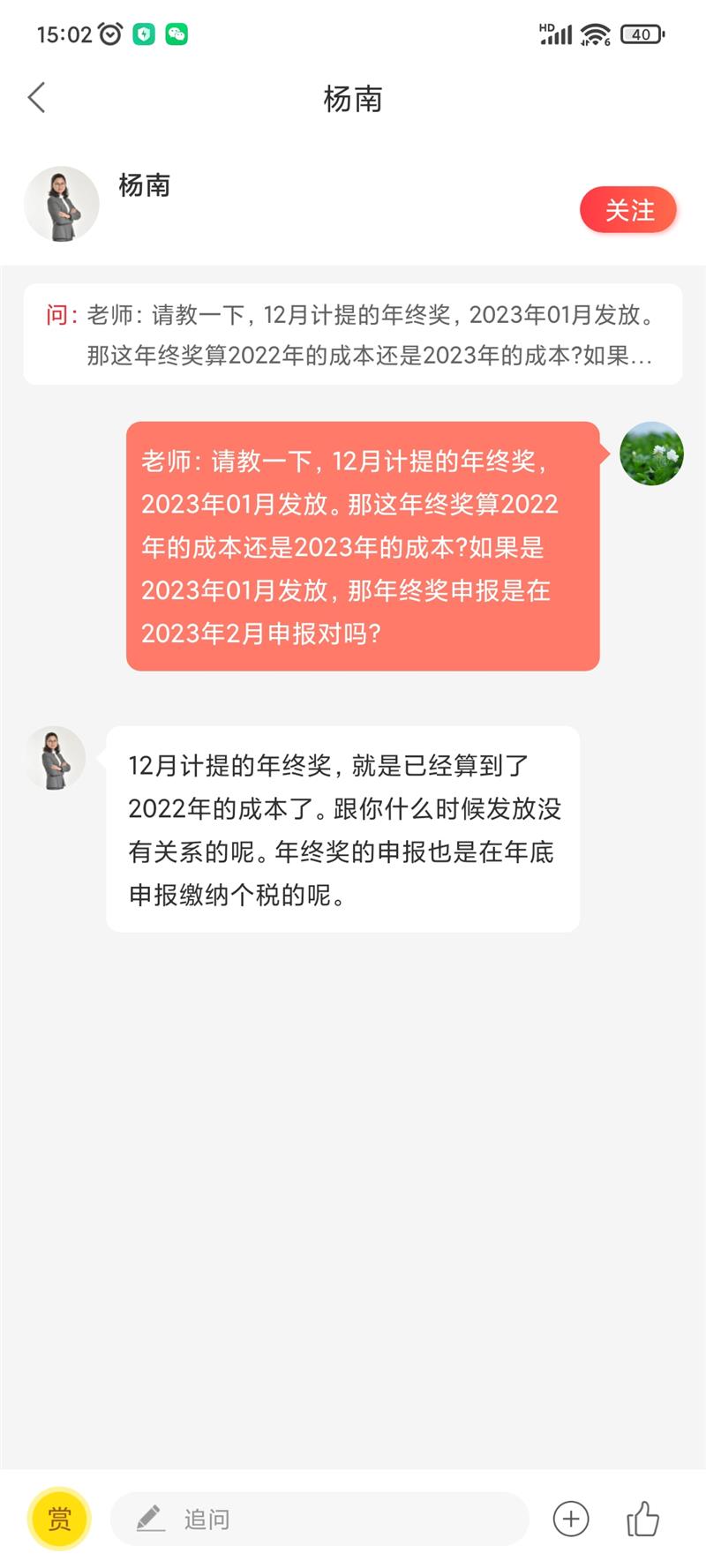Open 杨南's profile photo in header
The image size is (706, 1568).
coord(61,204)
